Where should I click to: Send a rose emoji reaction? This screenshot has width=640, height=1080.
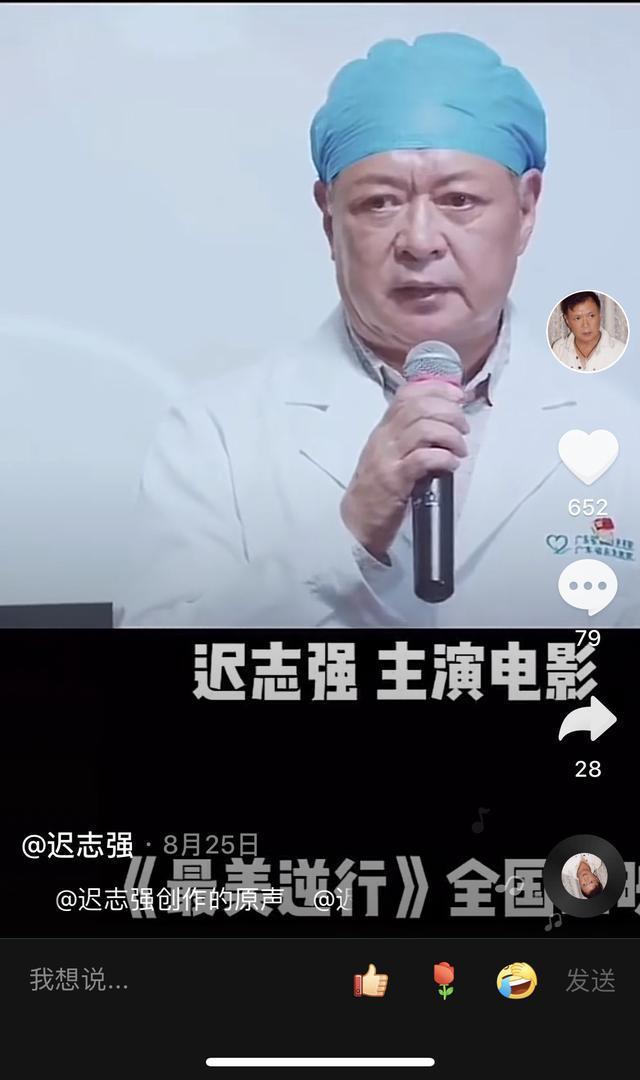444,981
